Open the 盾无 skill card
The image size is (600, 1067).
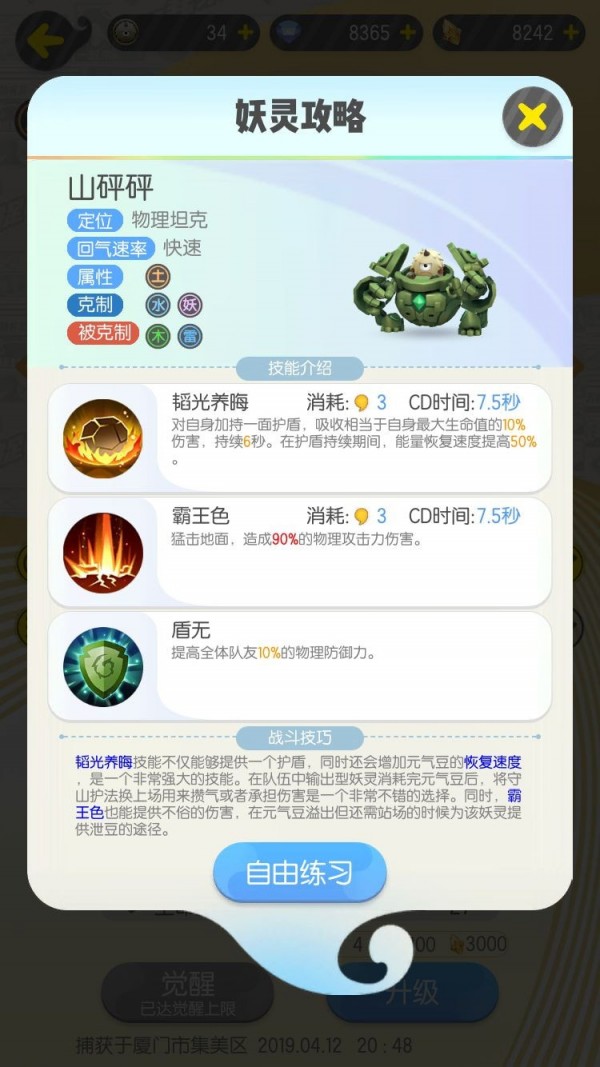point(299,664)
